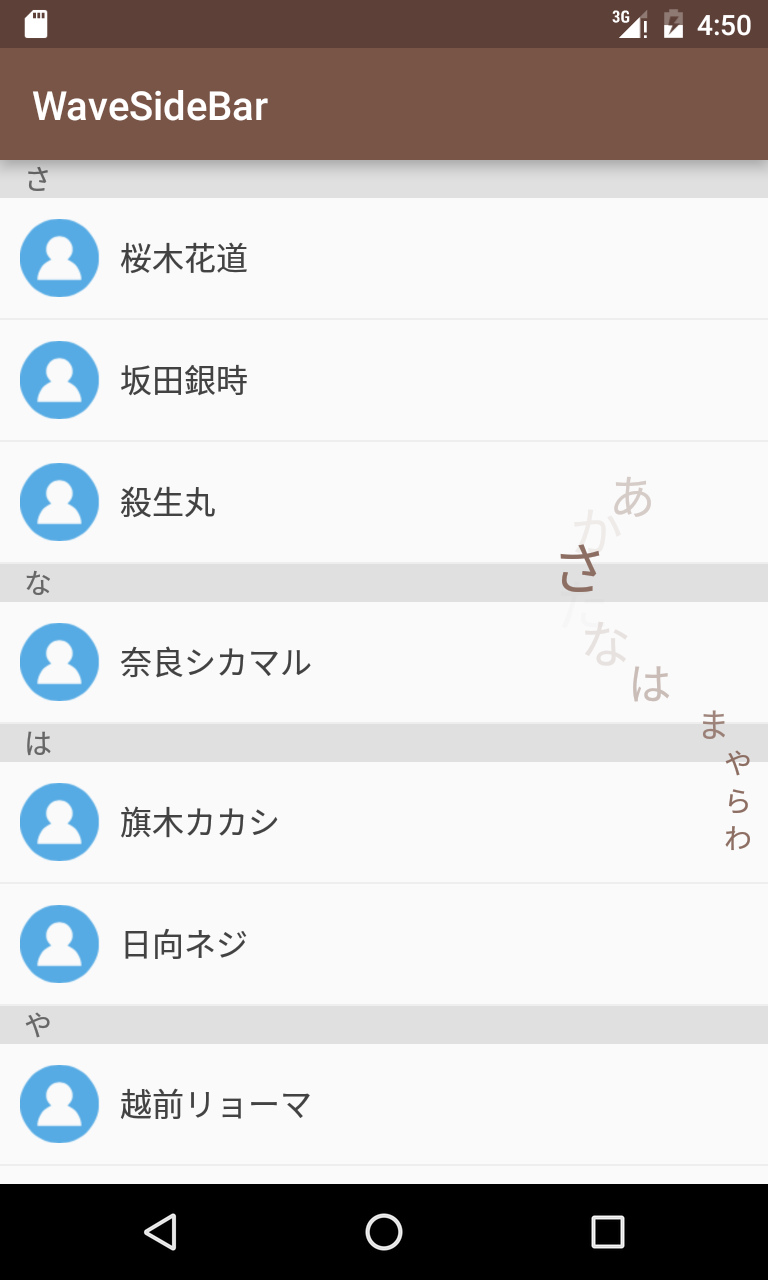
Task: Jump to index letter あ in sidebar
Action: click(x=632, y=496)
